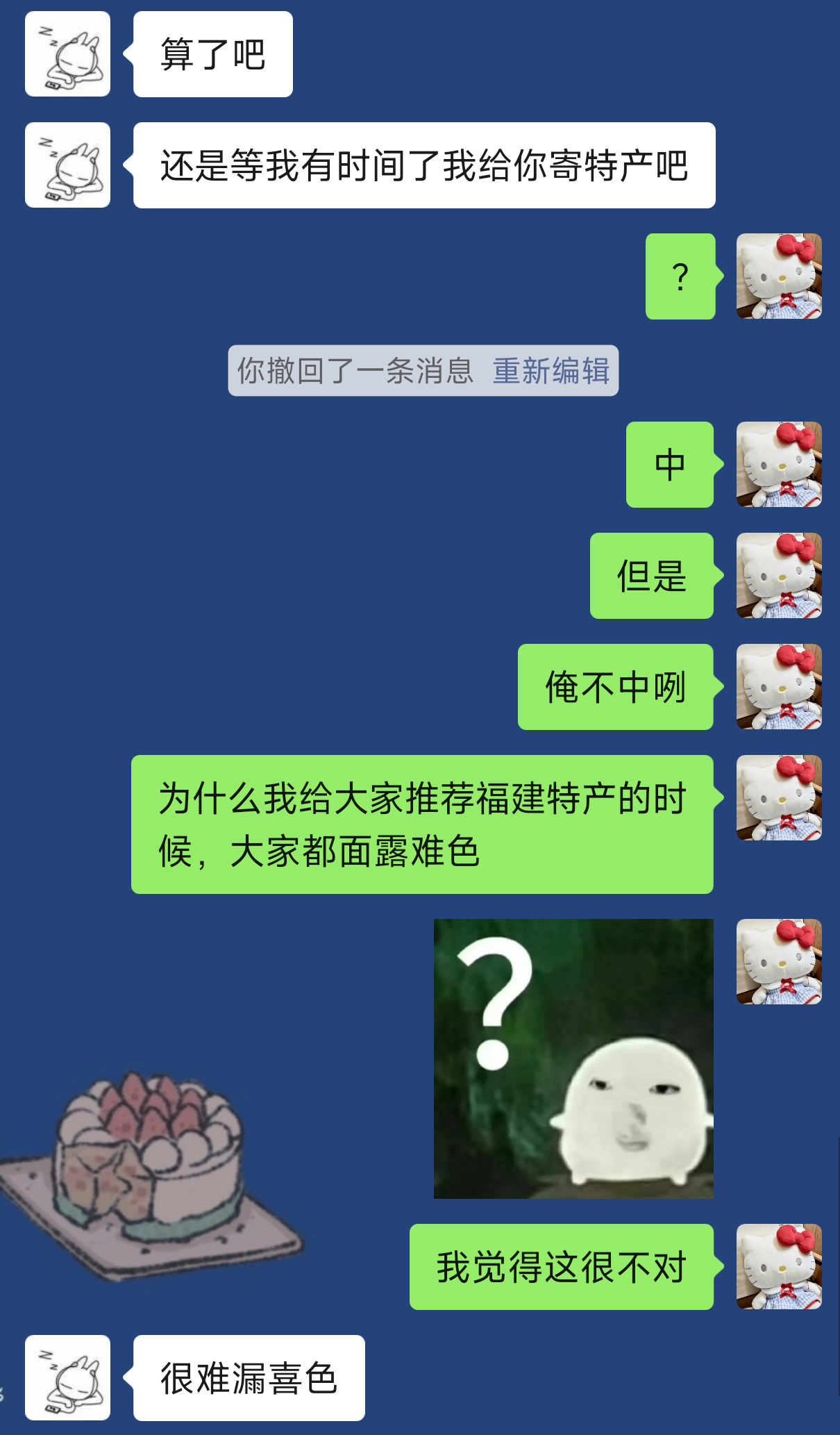Image resolution: width=840 pixels, height=1435 pixels.
Task: Open your avatar beside 我觉得这很不对 message
Action: 779,1267
